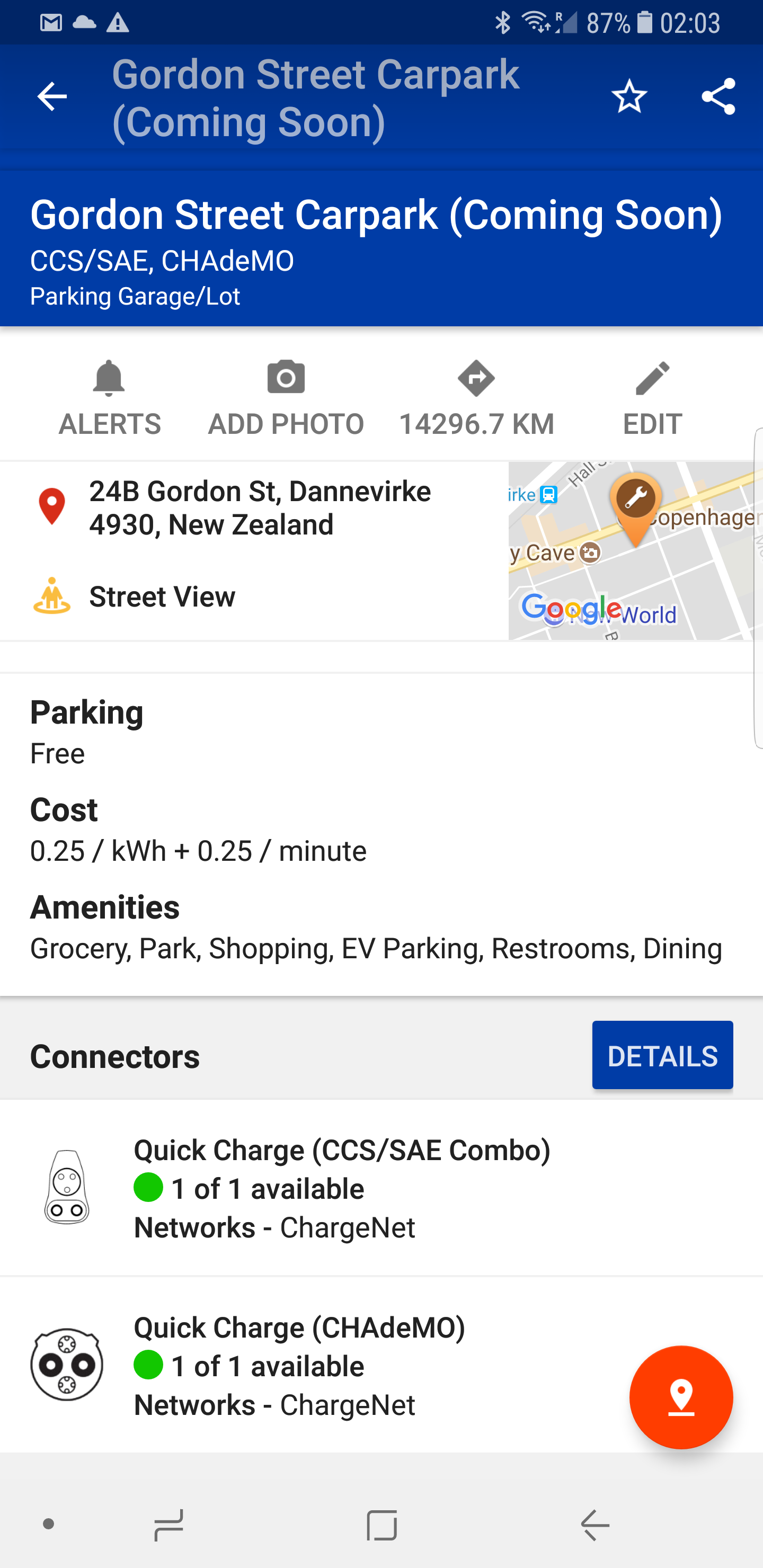Open recent apps from navigation bar
763x1568 pixels.
(x=168, y=1525)
